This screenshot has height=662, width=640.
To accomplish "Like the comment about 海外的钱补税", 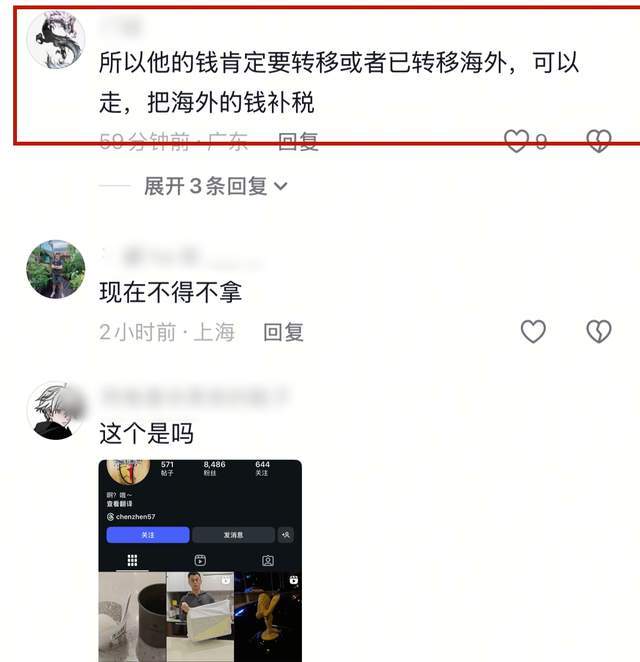I will point(516,141).
